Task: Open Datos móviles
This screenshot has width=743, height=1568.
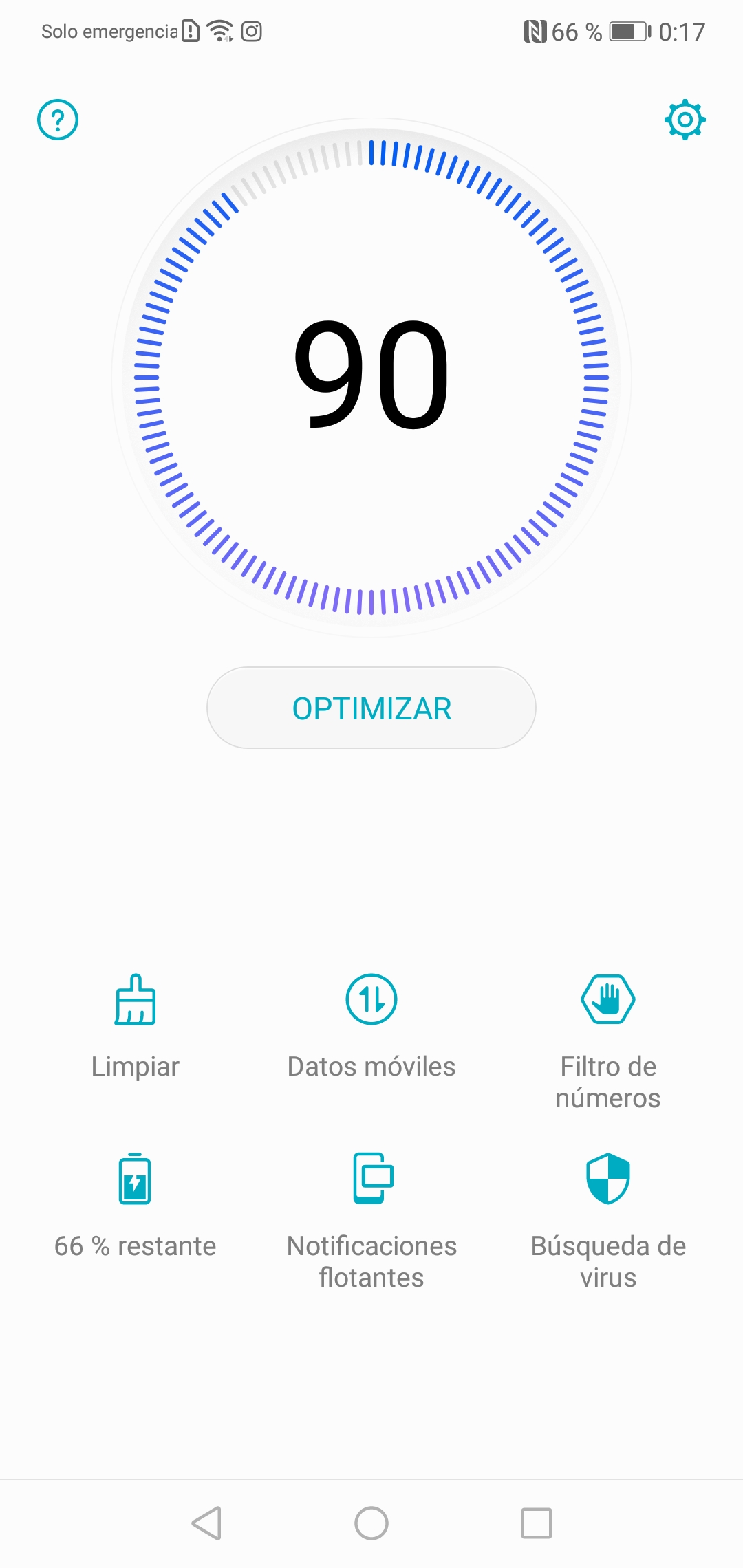Action: coord(371,1026)
